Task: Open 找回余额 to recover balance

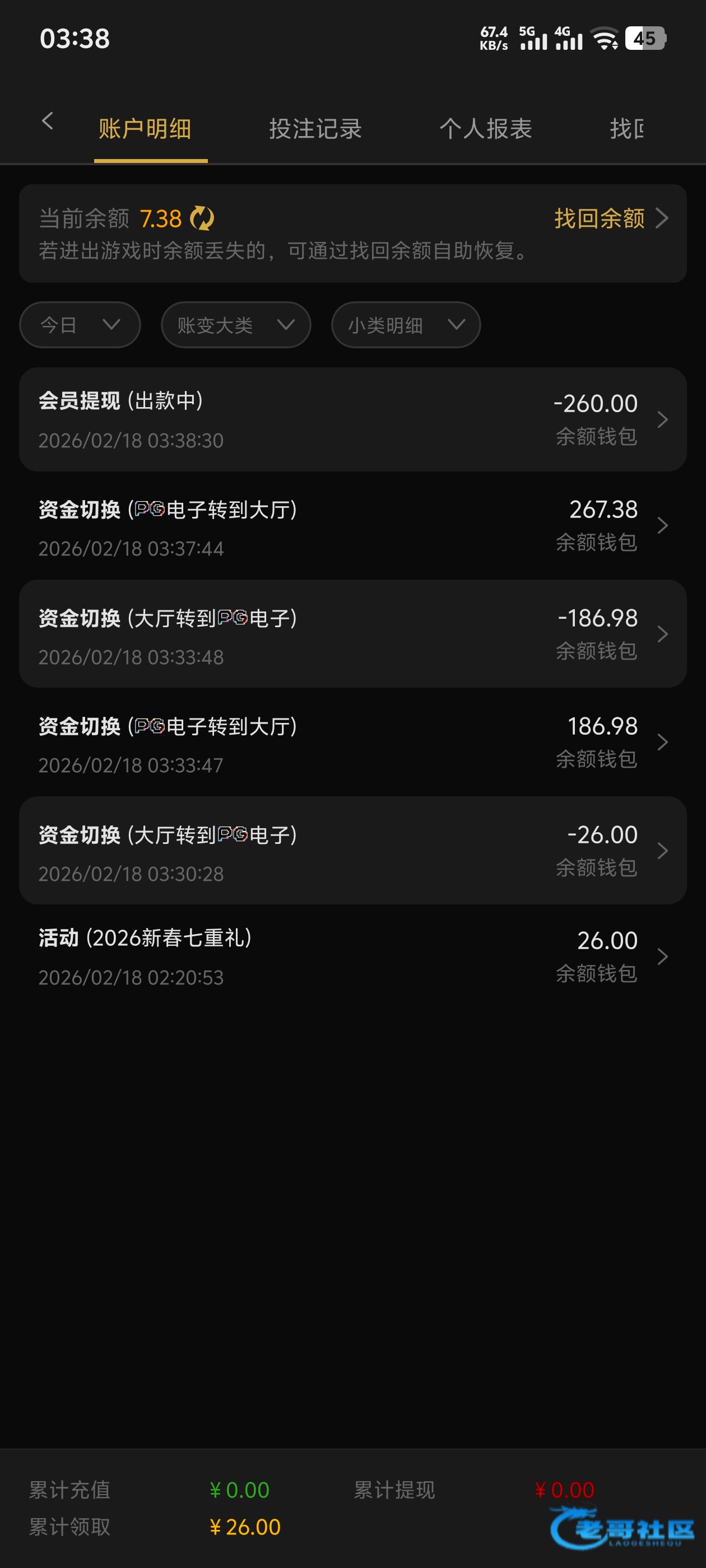Action: click(x=610, y=218)
